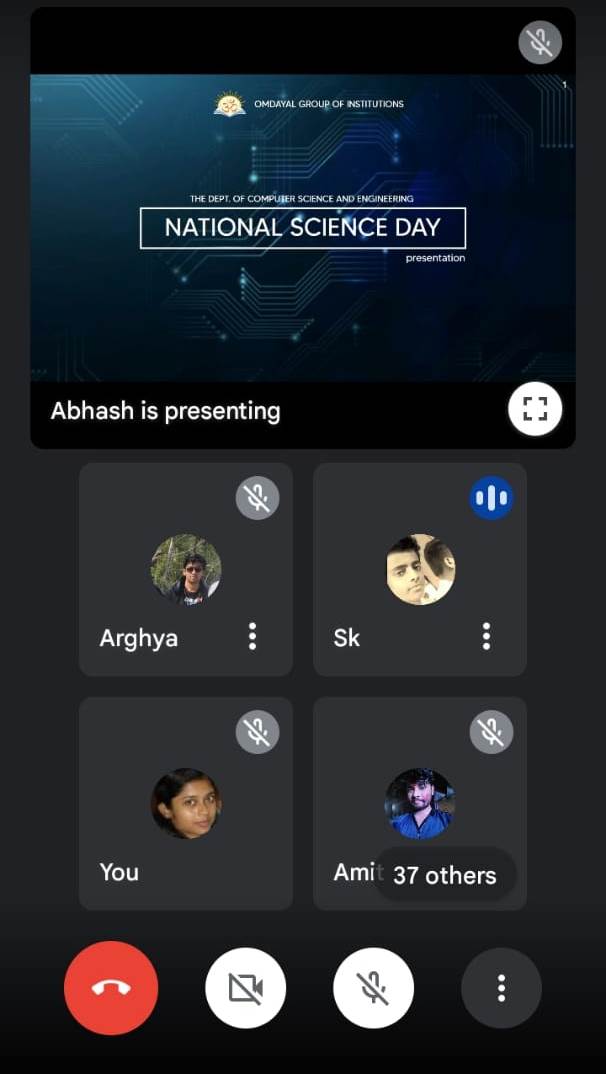Select Arghya's participant tile
Viewport: 606px width, 1074px height.
[x=186, y=568]
